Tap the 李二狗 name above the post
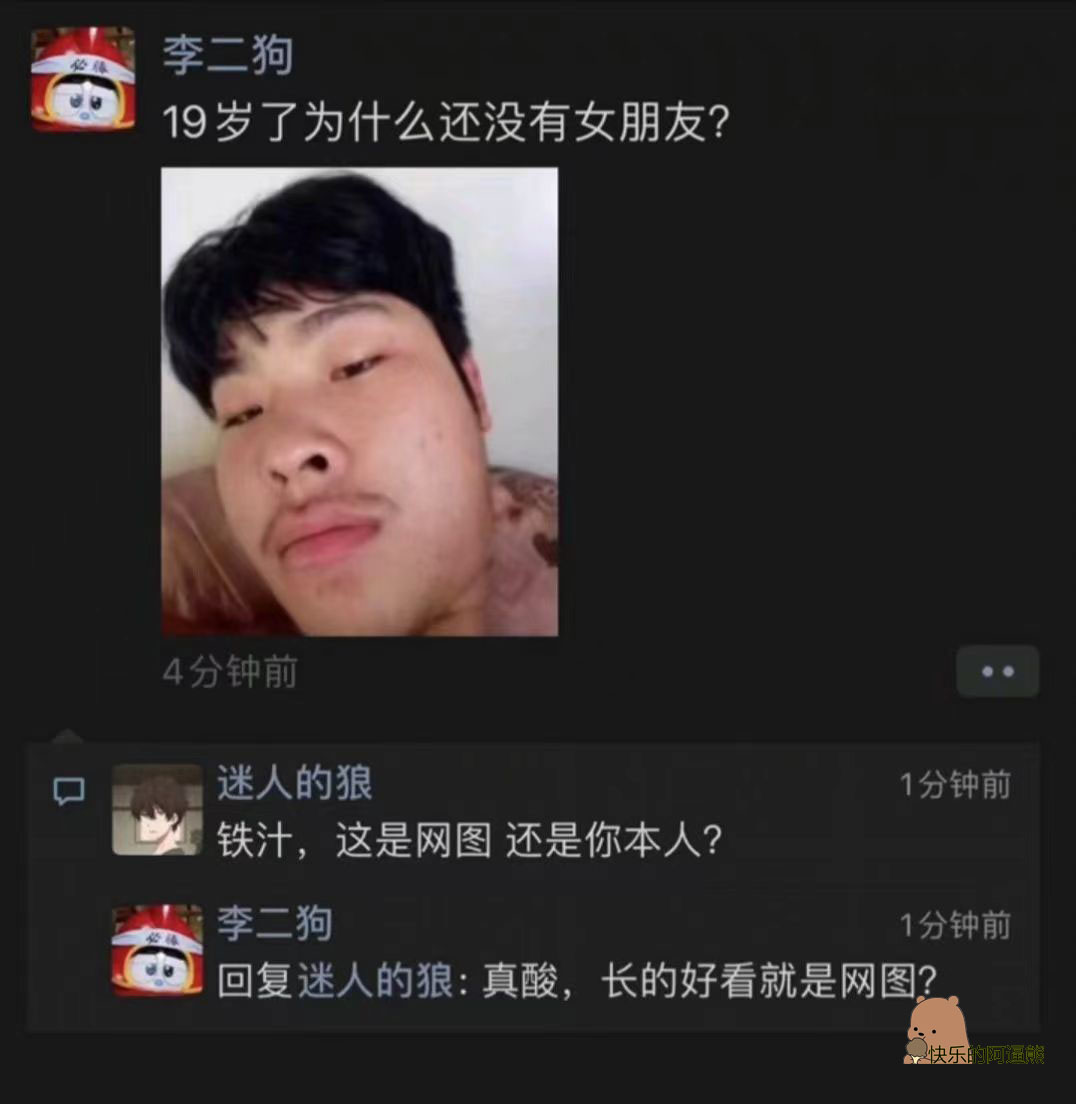The height and width of the screenshot is (1104, 1076). click(228, 54)
